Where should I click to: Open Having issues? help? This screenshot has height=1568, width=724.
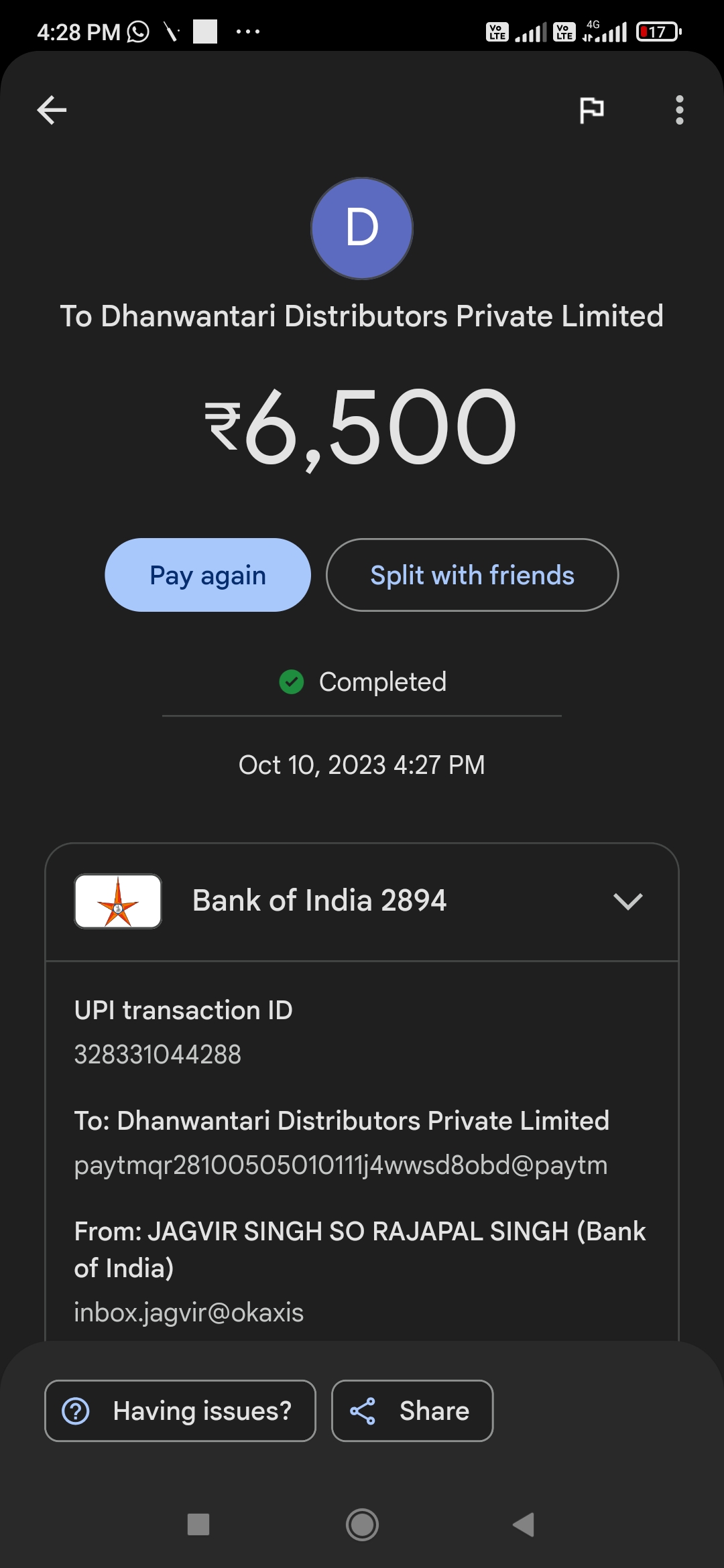[x=180, y=1411]
